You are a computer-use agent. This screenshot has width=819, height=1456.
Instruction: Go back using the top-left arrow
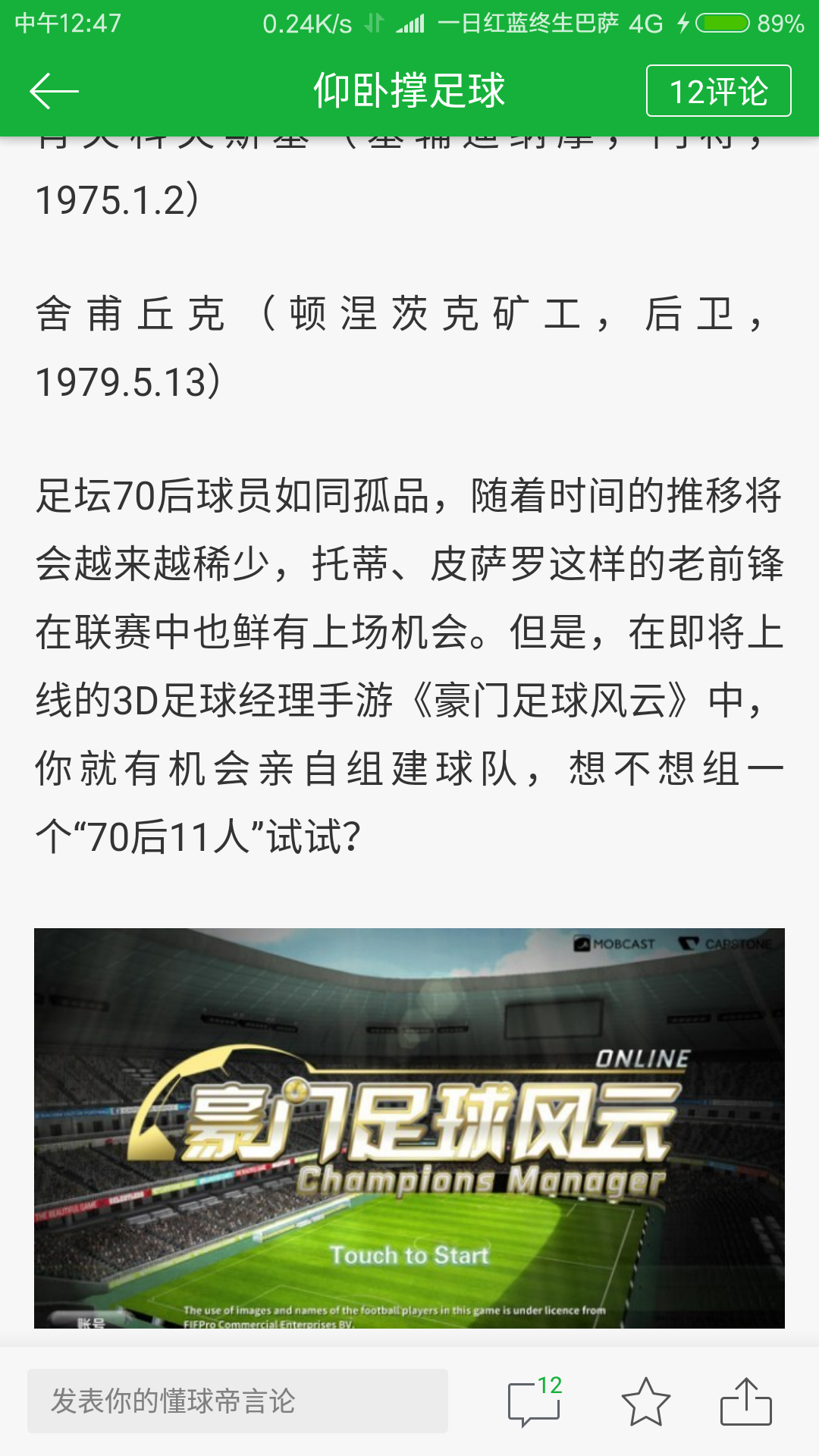click(x=54, y=91)
